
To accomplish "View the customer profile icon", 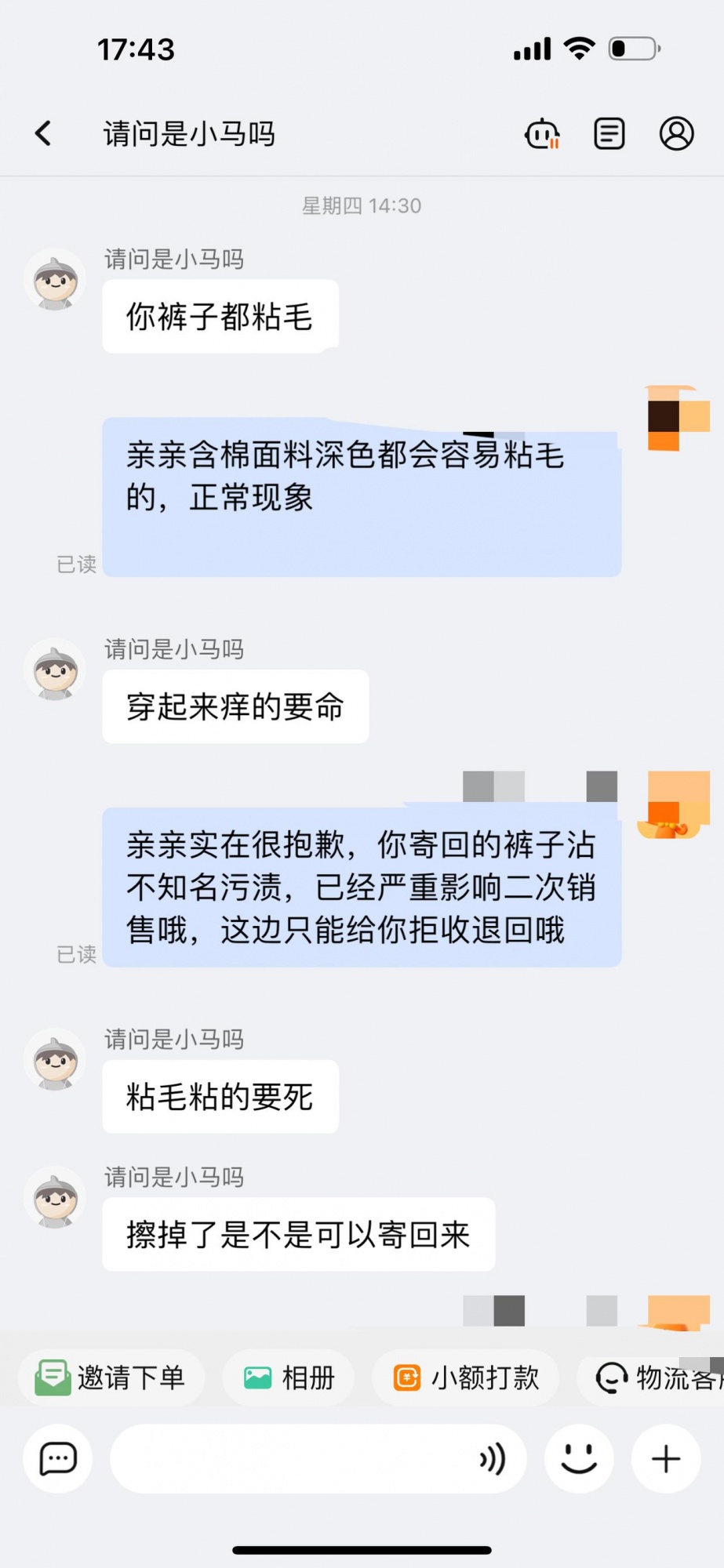I will [676, 133].
